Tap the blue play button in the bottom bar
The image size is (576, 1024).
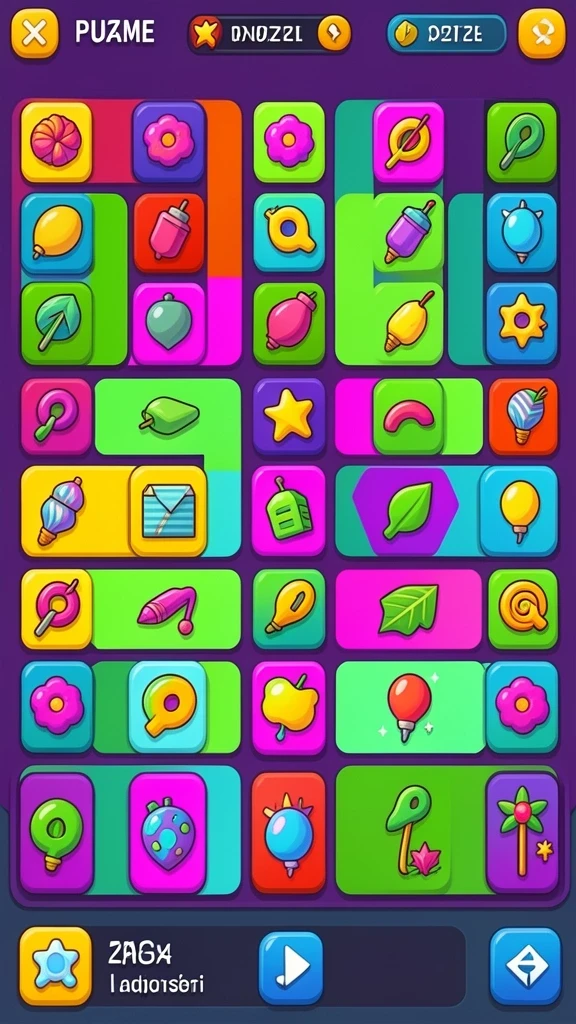tap(291, 967)
